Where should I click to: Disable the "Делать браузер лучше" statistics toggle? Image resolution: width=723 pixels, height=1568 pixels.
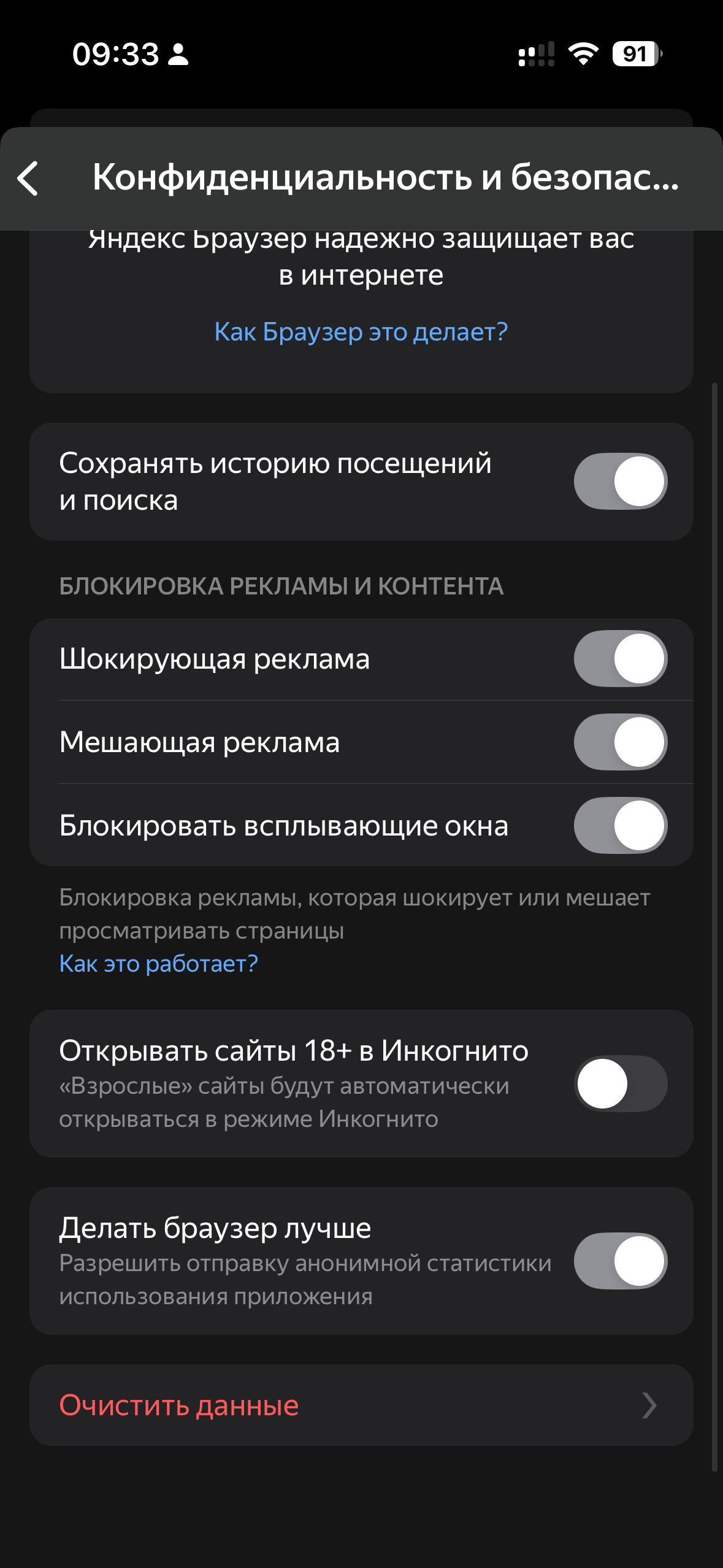(620, 1261)
